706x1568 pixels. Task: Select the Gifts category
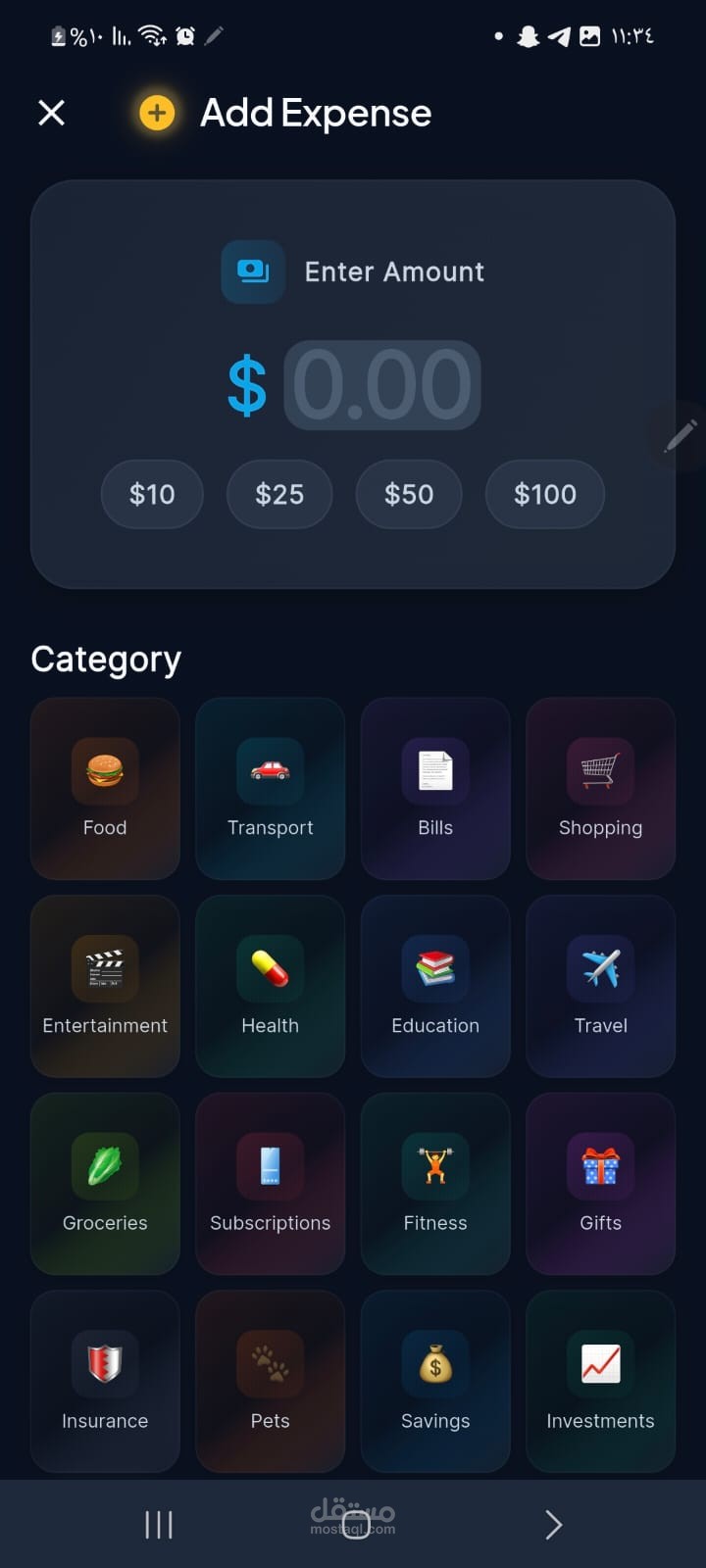tap(600, 1184)
